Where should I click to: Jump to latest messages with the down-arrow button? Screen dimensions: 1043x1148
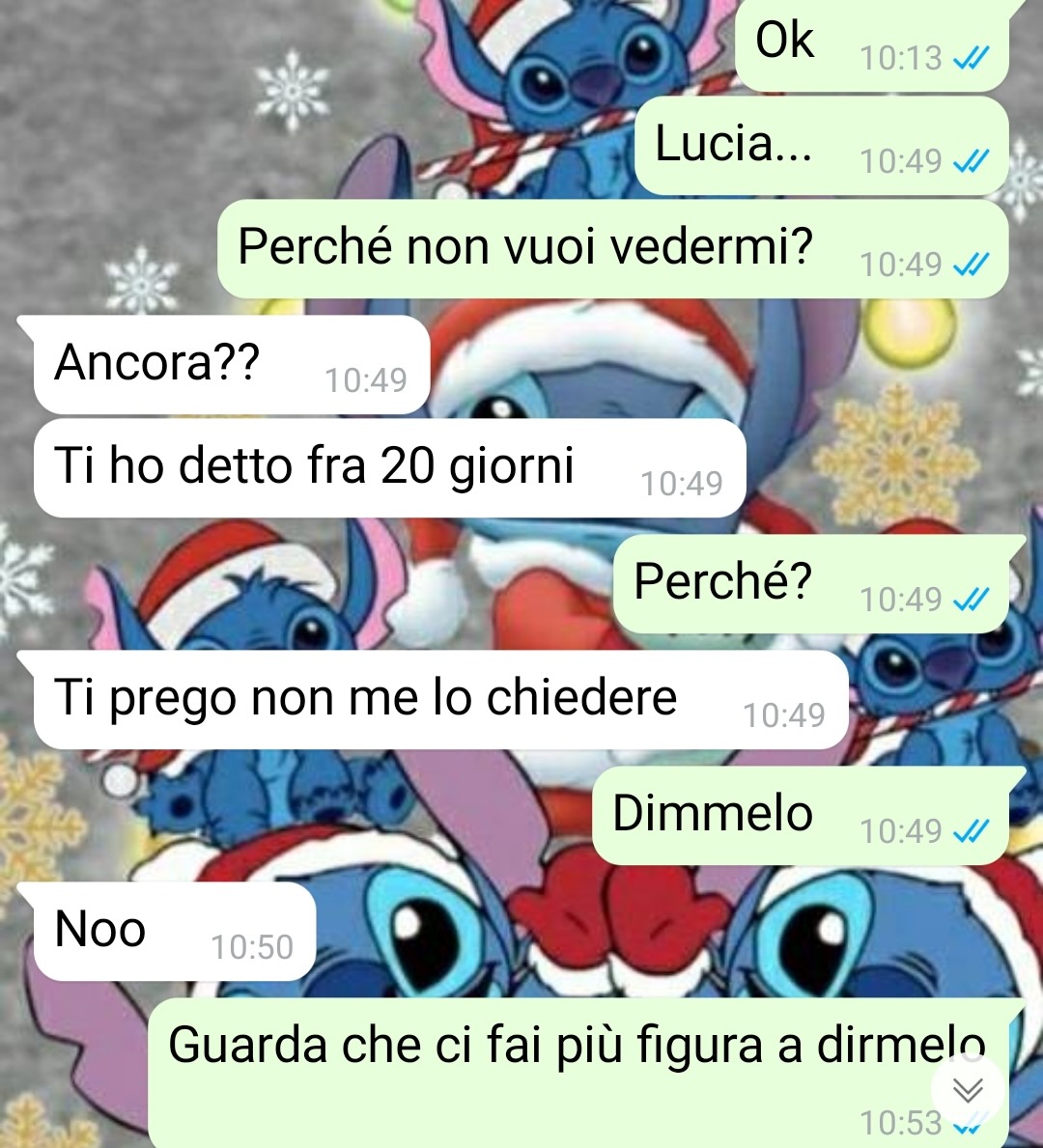(x=968, y=1089)
